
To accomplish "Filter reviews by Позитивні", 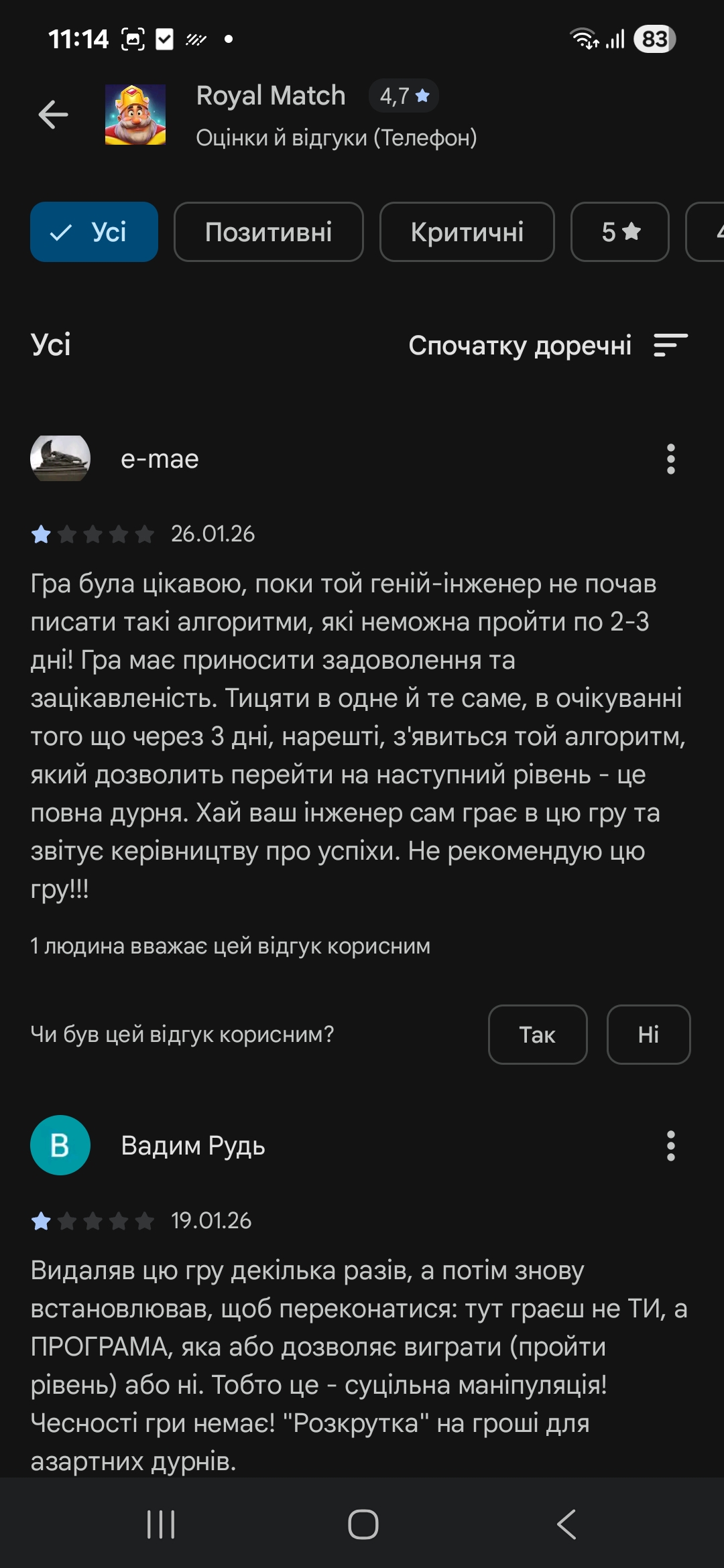I will [268, 232].
